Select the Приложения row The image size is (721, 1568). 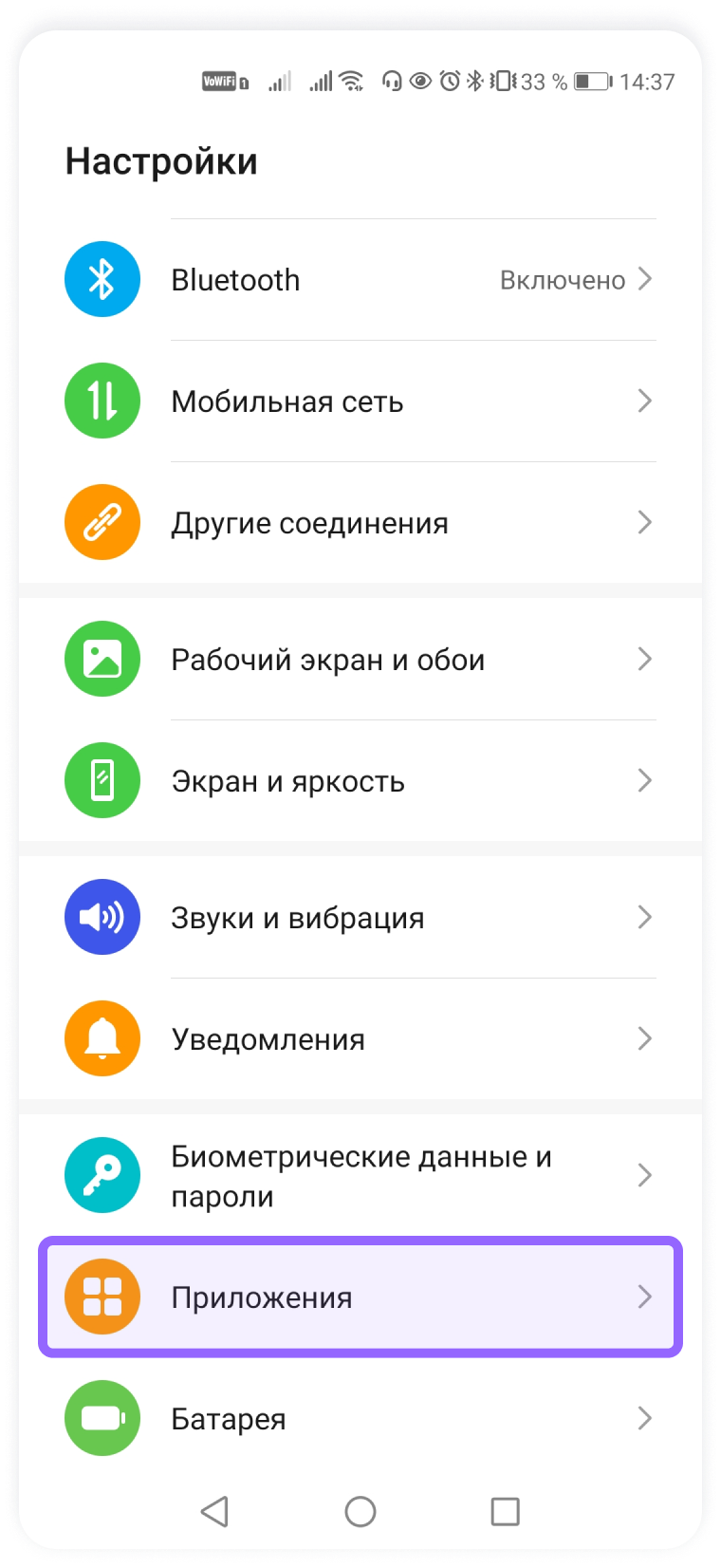click(x=360, y=1297)
